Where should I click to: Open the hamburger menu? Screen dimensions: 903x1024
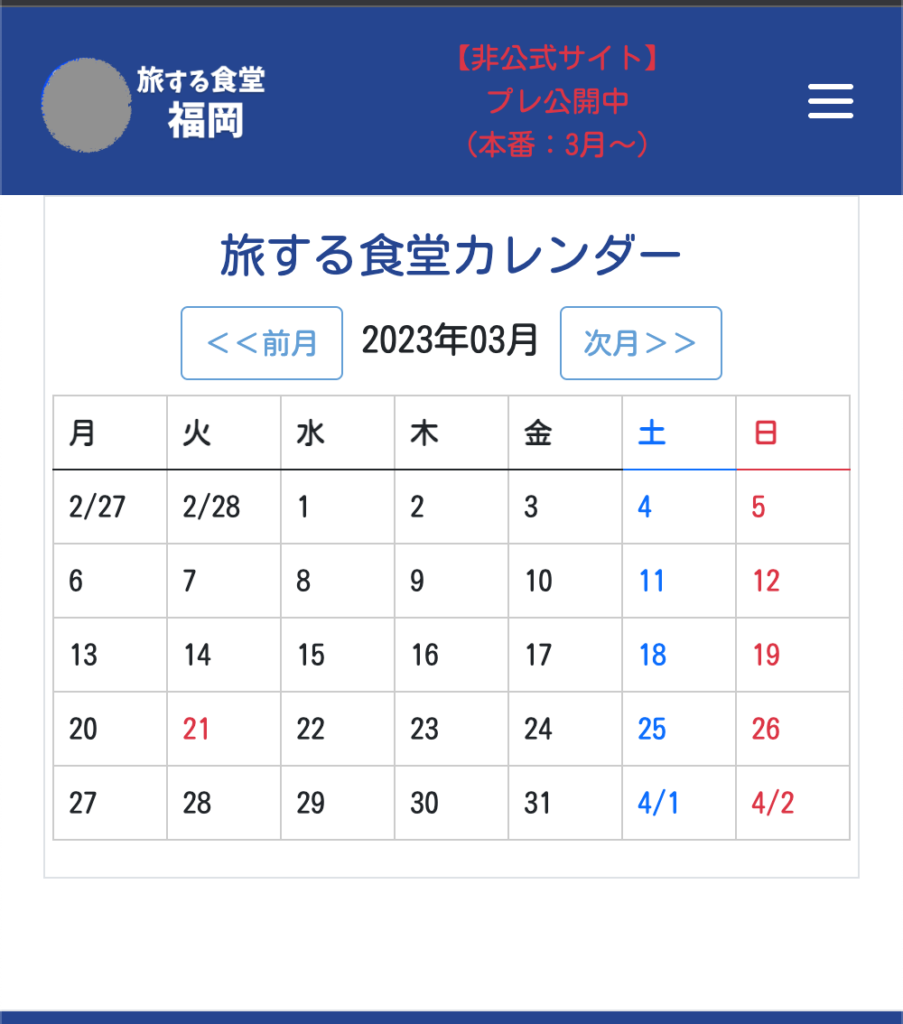pos(830,101)
